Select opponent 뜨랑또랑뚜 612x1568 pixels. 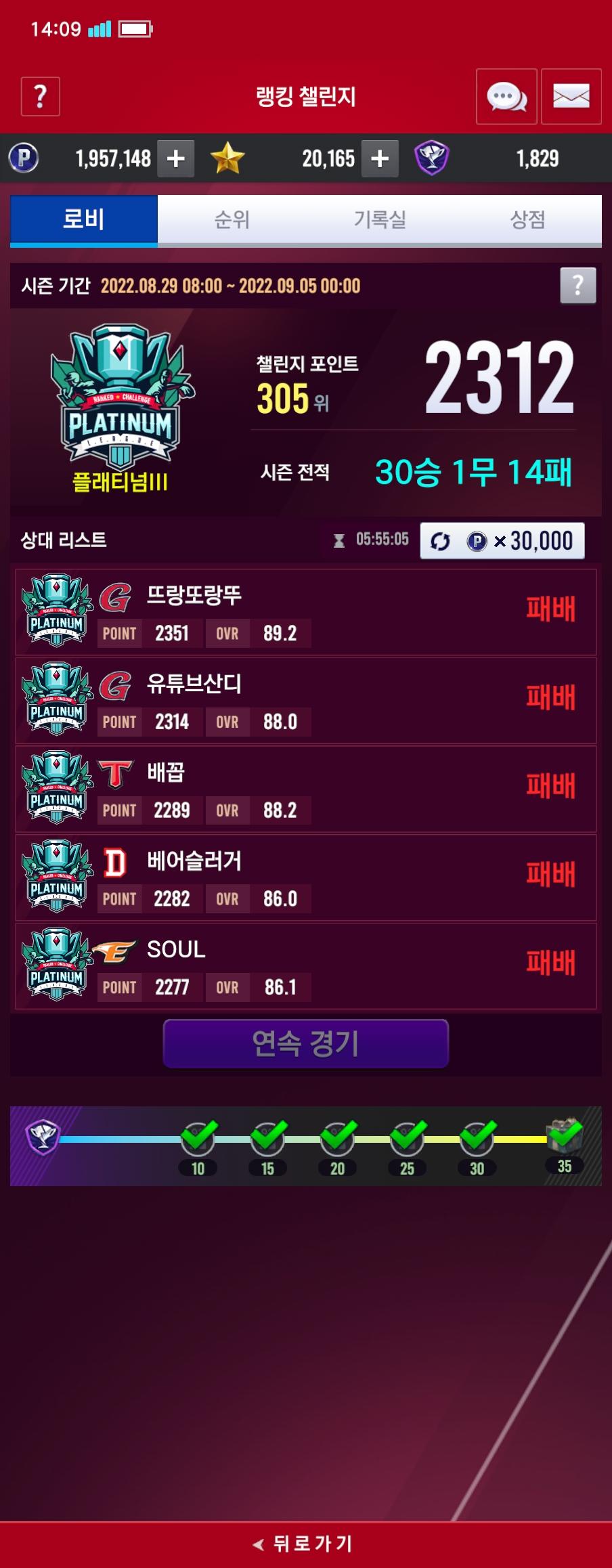click(x=305, y=612)
